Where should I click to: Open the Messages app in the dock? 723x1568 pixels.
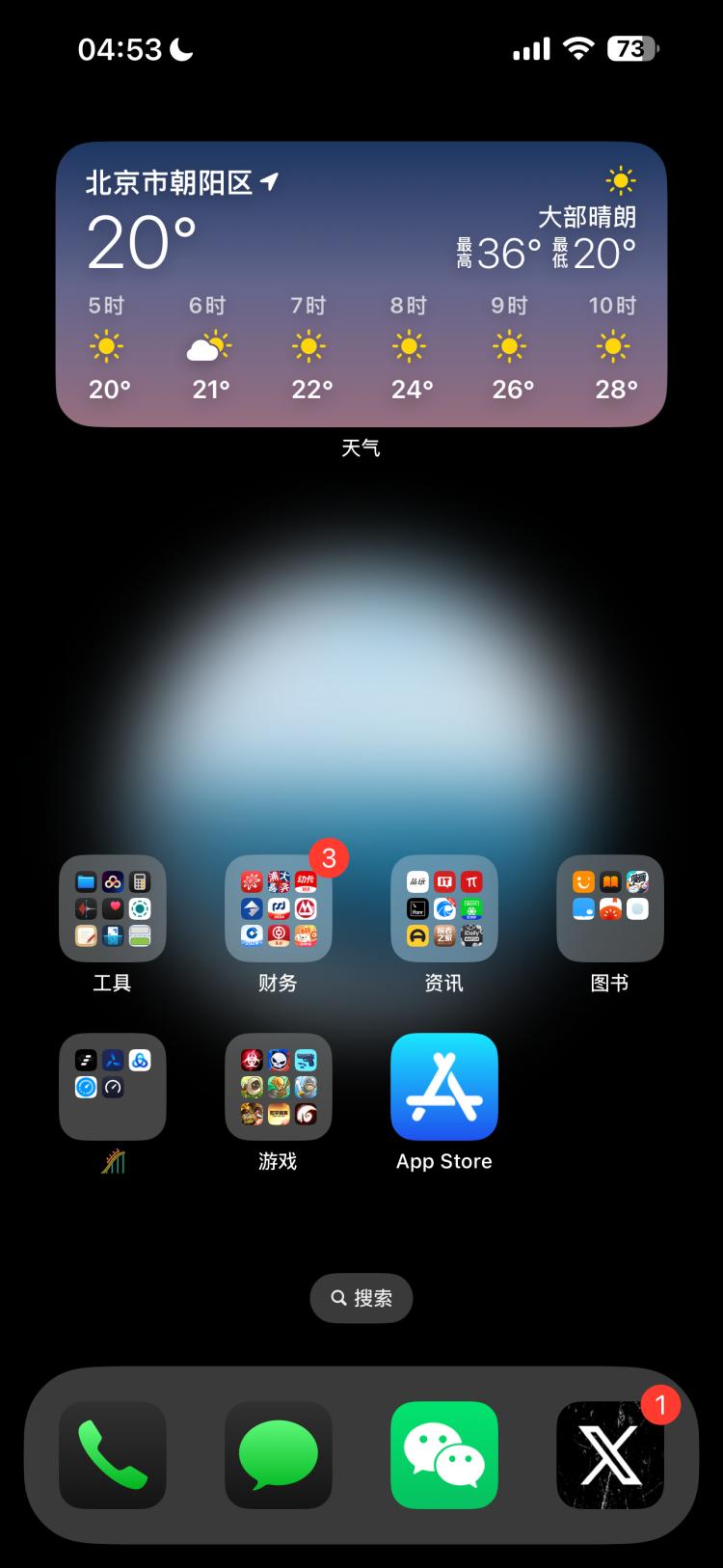click(279, 1454)
